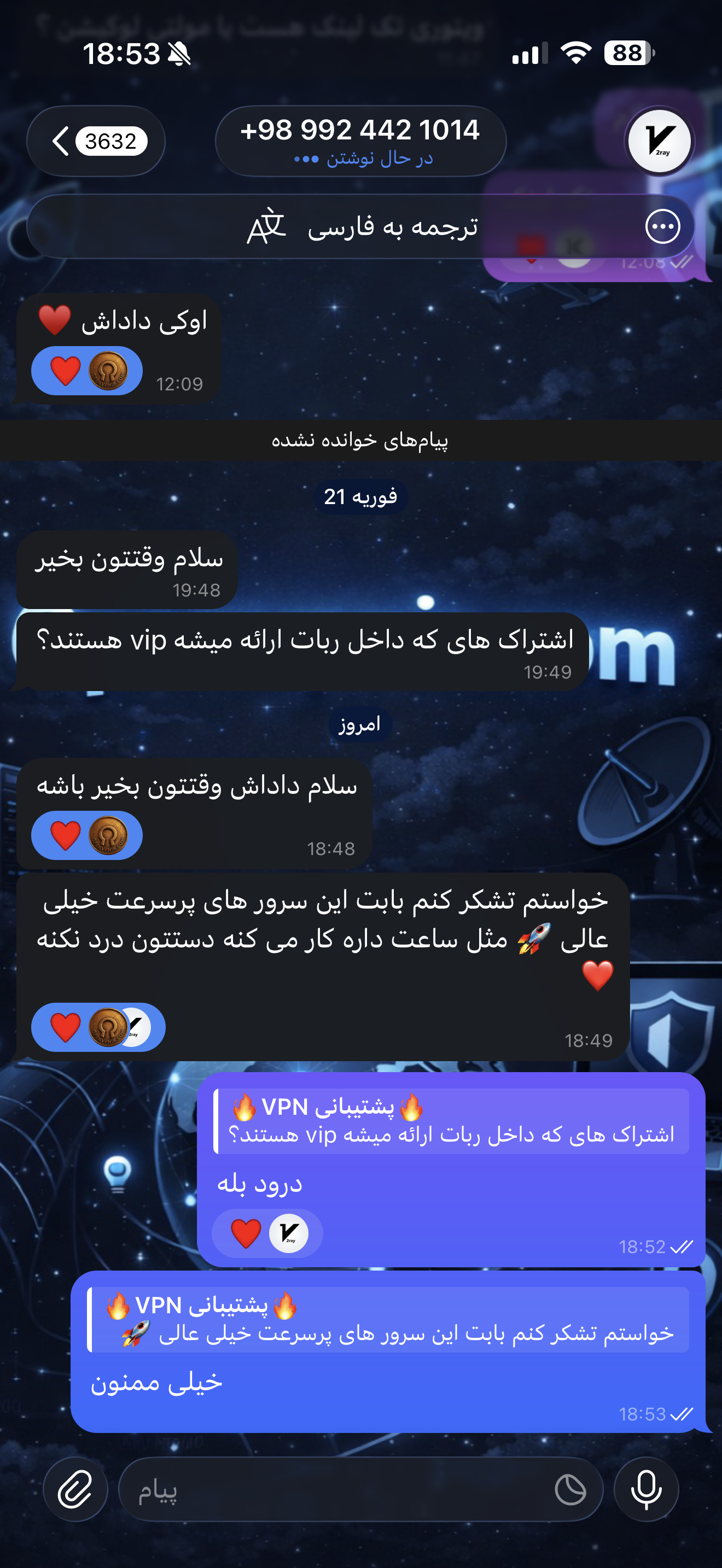Go back to the chat list
The width and height of the screenshot is (722, 1568).
coord(95,141)
